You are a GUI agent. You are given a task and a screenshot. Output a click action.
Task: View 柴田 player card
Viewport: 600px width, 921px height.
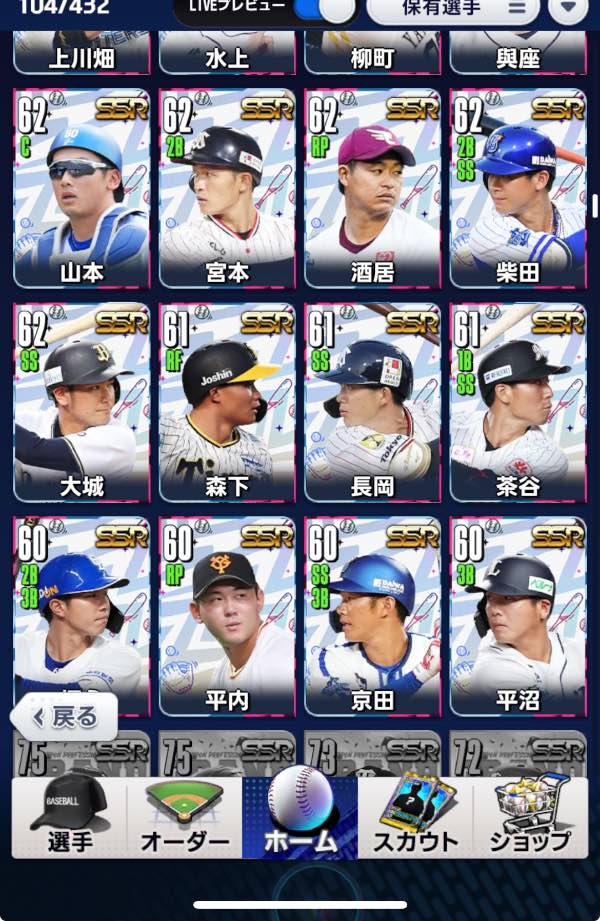coord(518,189)
